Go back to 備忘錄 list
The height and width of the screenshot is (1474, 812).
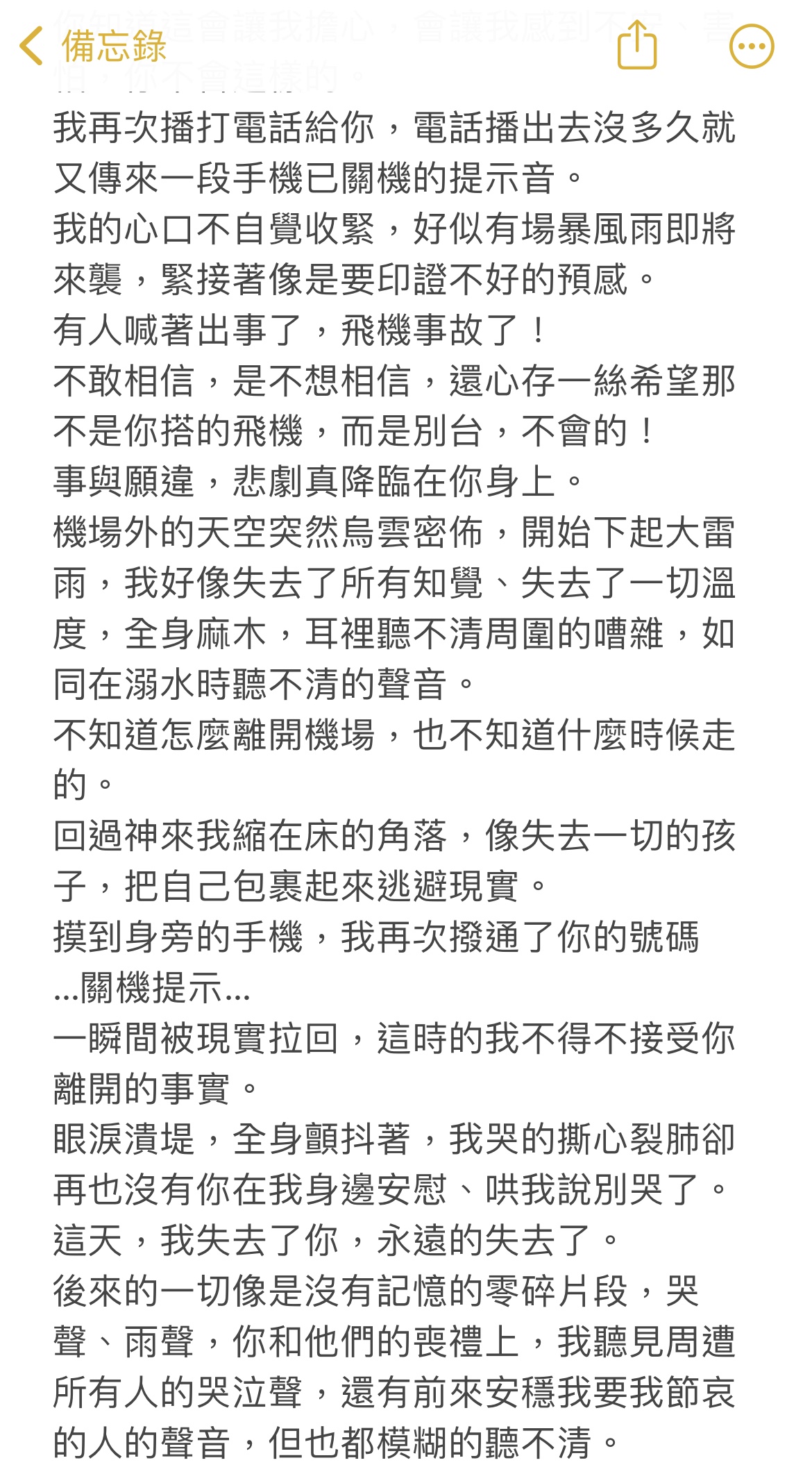93,47
